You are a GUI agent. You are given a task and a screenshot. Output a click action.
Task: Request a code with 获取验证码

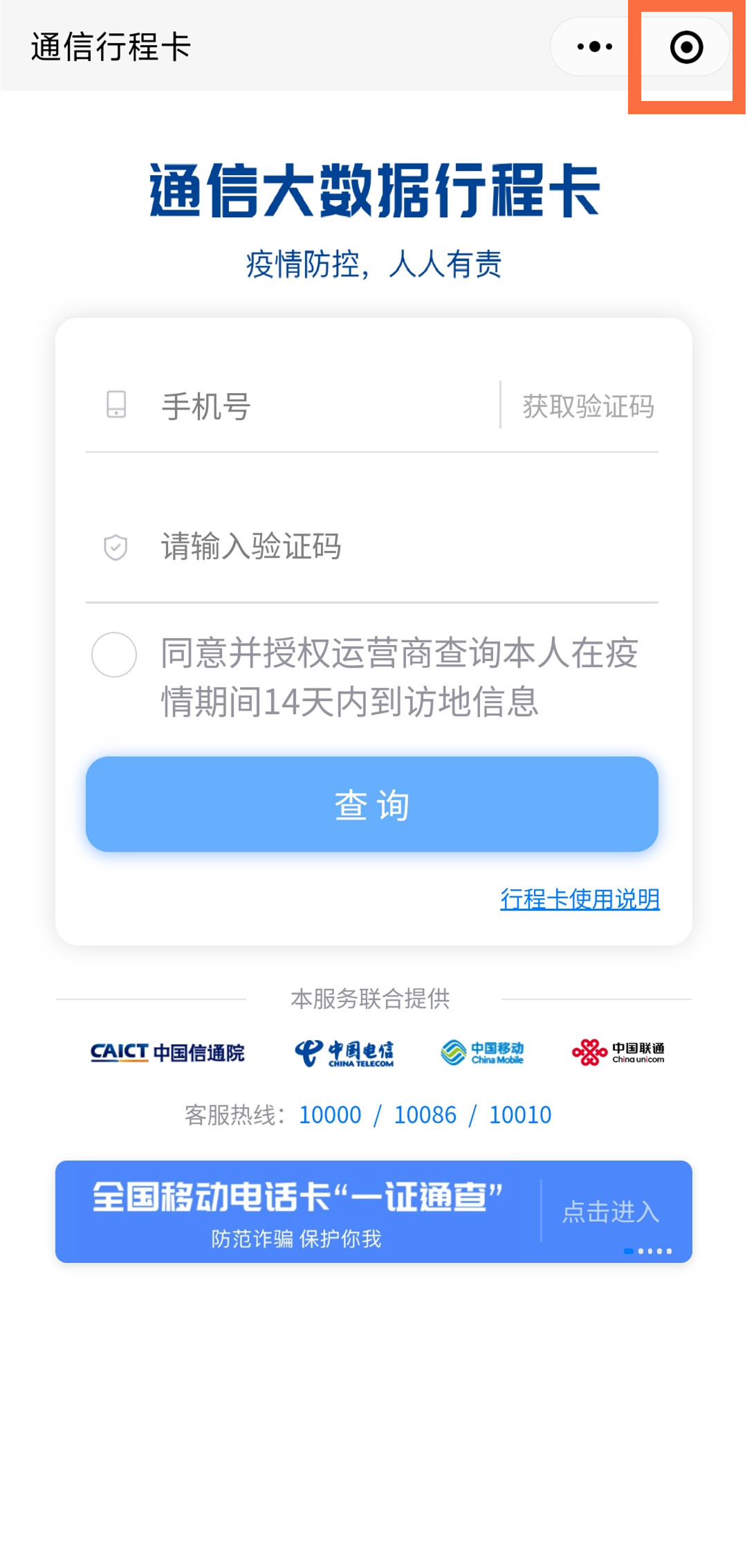588,406
